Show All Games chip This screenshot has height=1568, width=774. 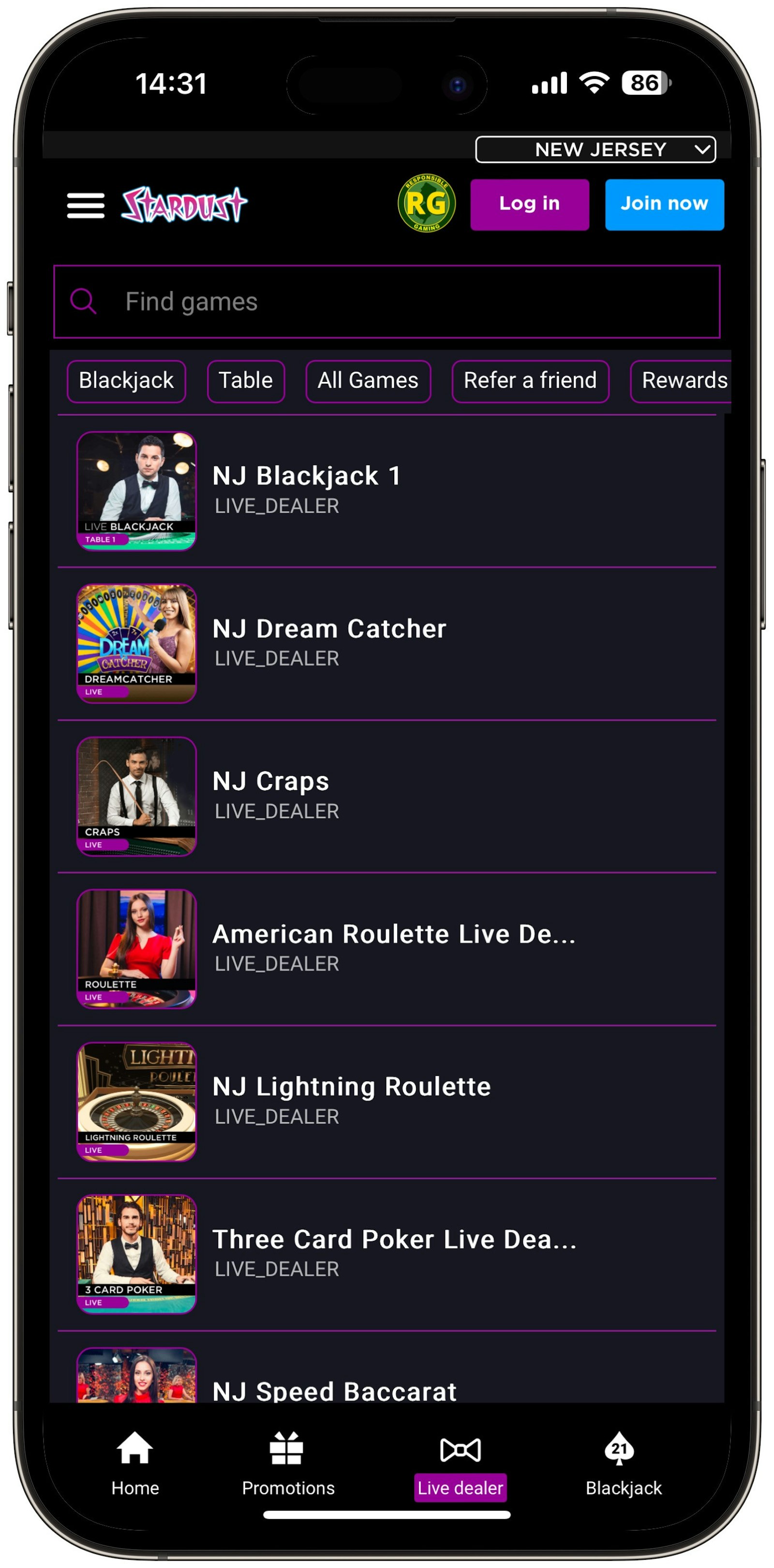tap(368, 381)
